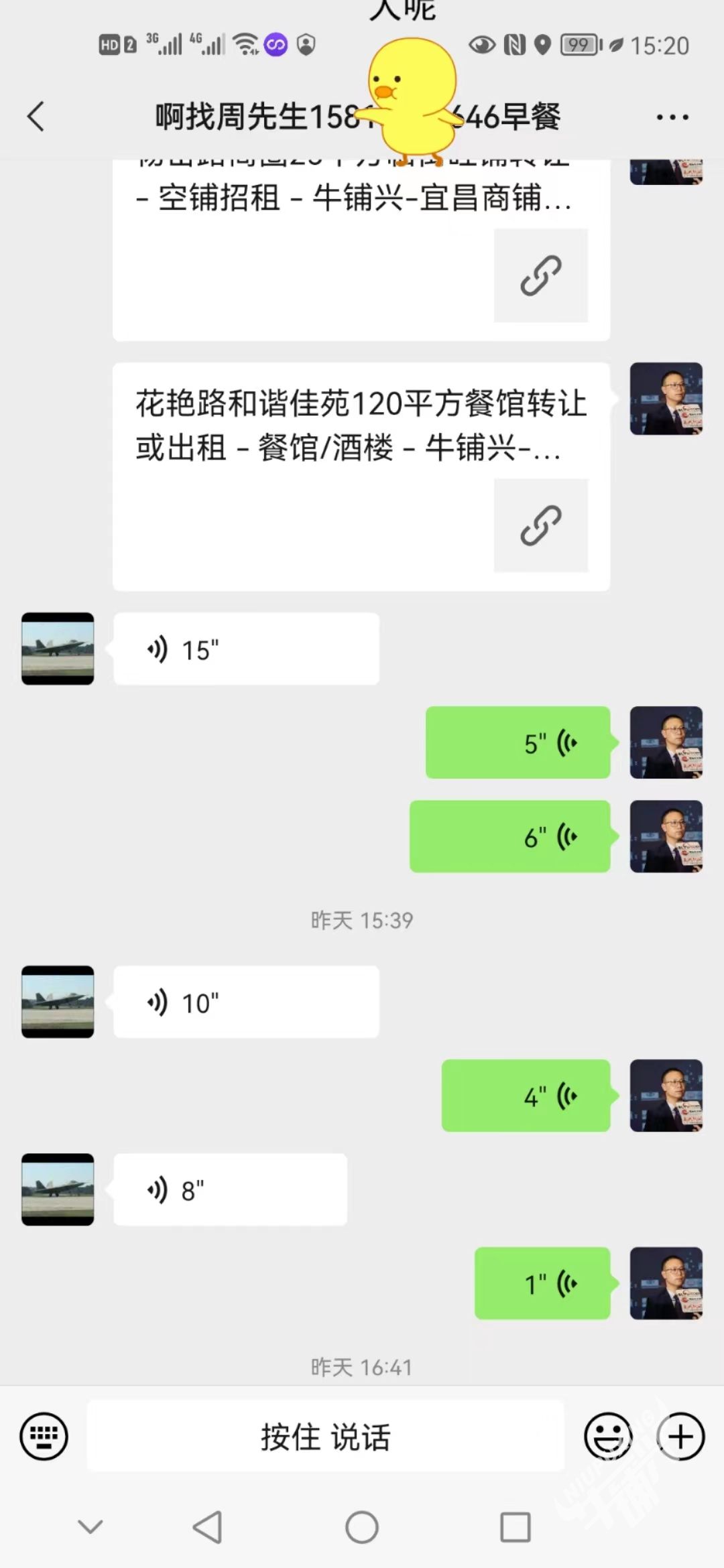Image resolution: width=724 pixels, height=1568 pixels.
Task: Go back from this chat
Action: tap(36, 117)
